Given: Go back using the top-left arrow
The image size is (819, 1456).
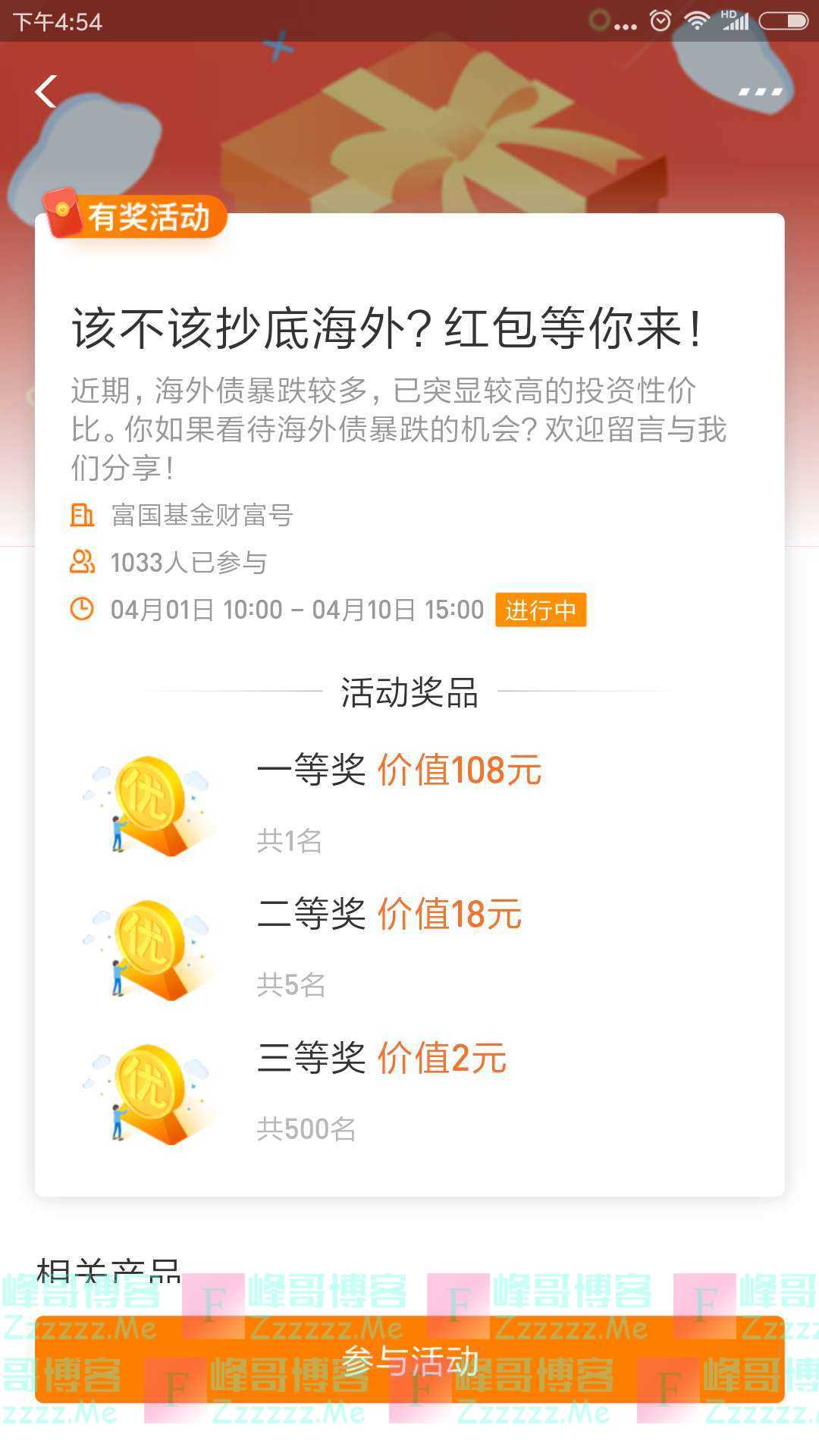Looking at the screenshot, I should click(x=46, y=92).
